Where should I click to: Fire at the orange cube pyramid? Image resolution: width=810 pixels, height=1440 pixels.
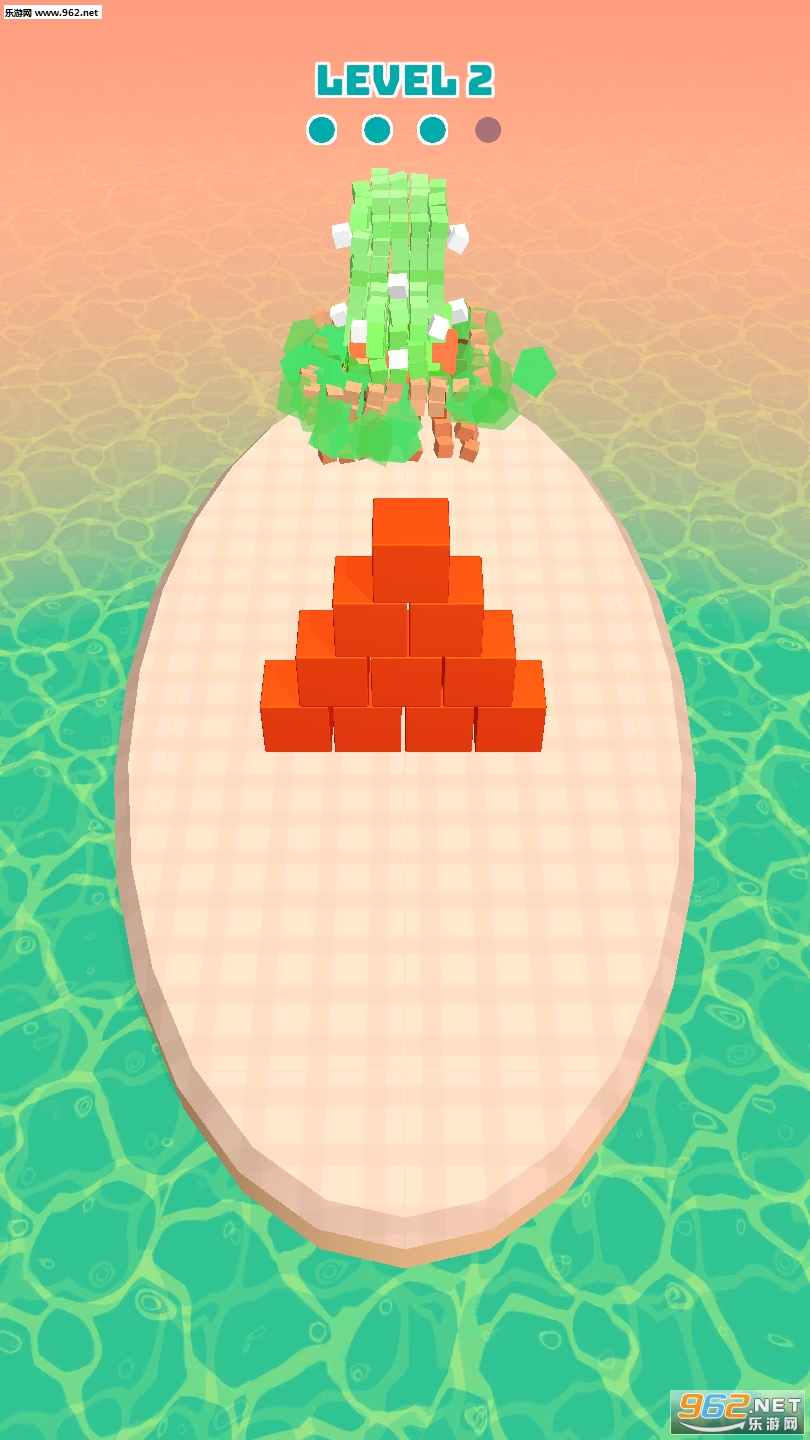[x=405, y=640]
